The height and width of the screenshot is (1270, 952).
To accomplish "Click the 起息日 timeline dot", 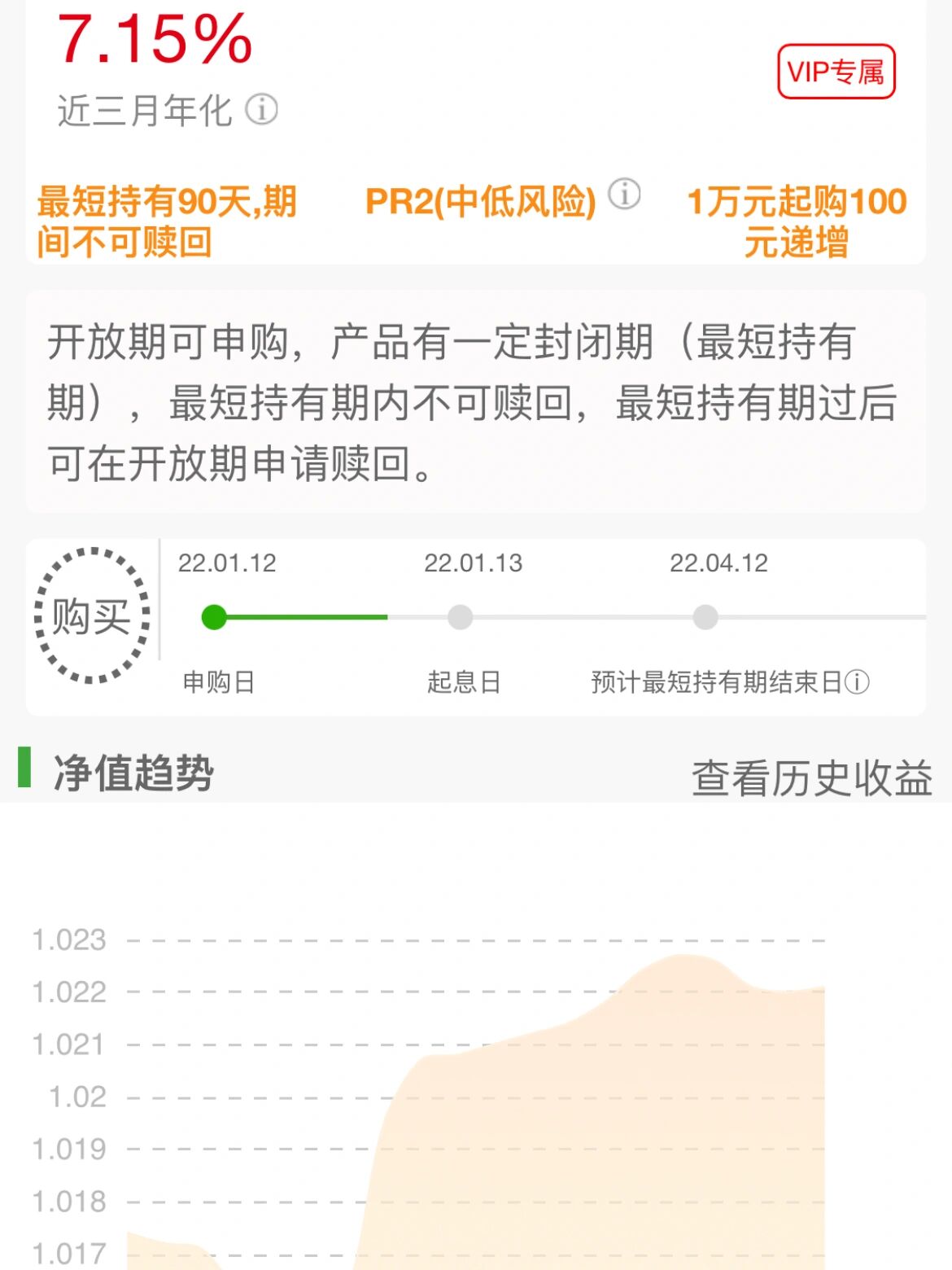I will (461, 619).
